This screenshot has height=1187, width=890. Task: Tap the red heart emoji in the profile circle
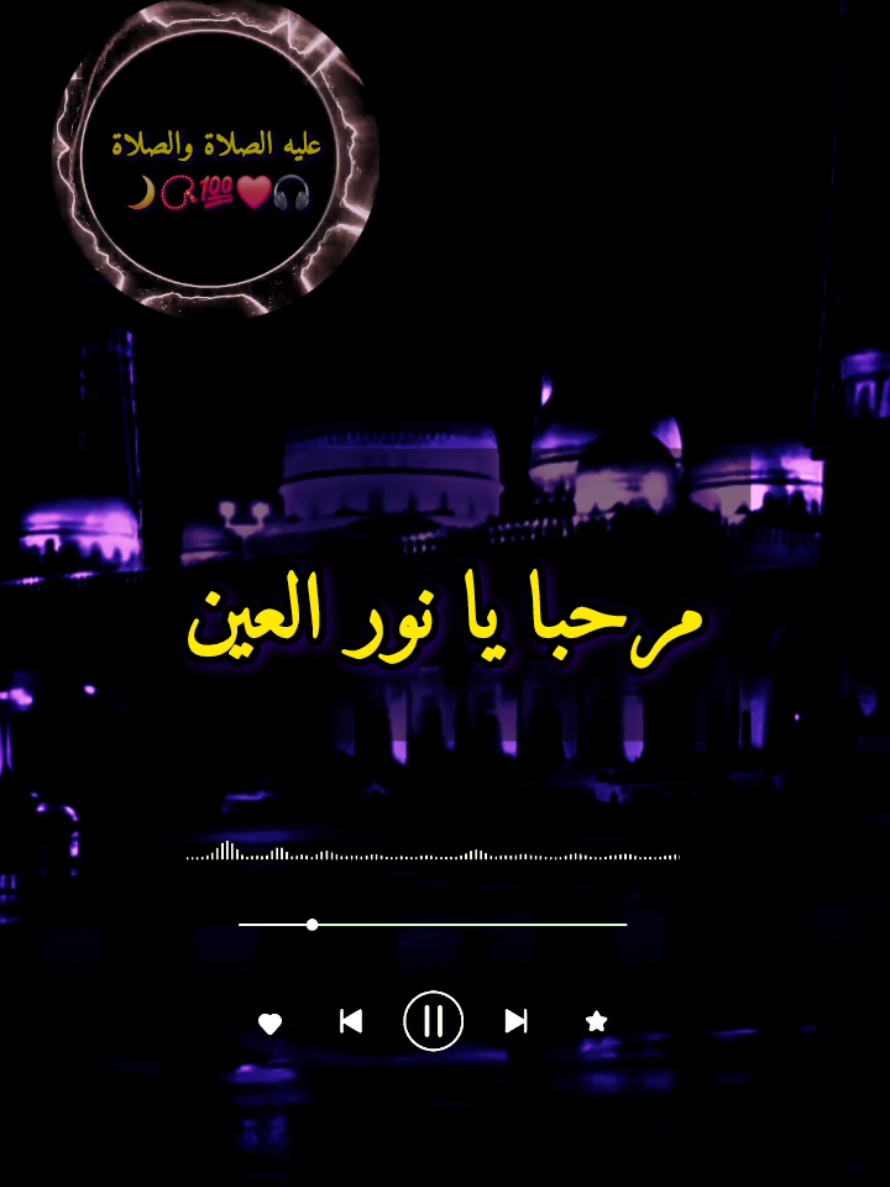(x=253, y=195)
